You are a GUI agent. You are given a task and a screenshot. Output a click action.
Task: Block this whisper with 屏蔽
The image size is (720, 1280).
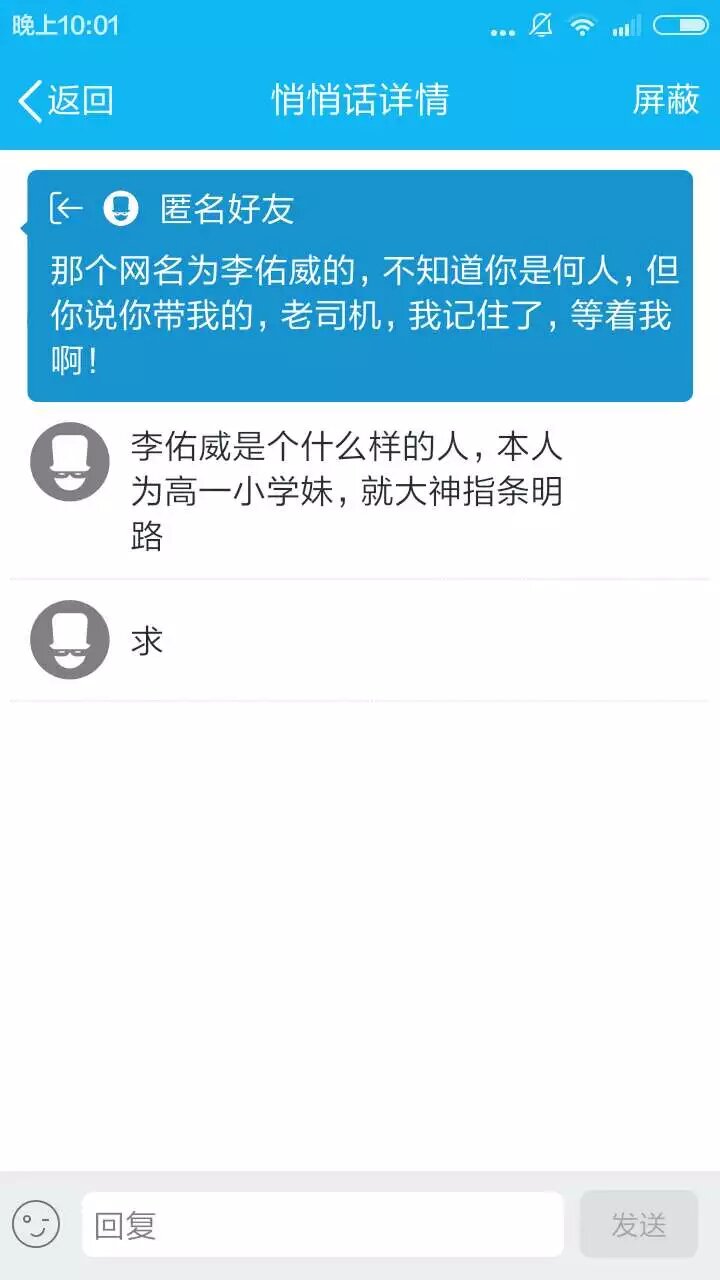click(x=665, y=100)
